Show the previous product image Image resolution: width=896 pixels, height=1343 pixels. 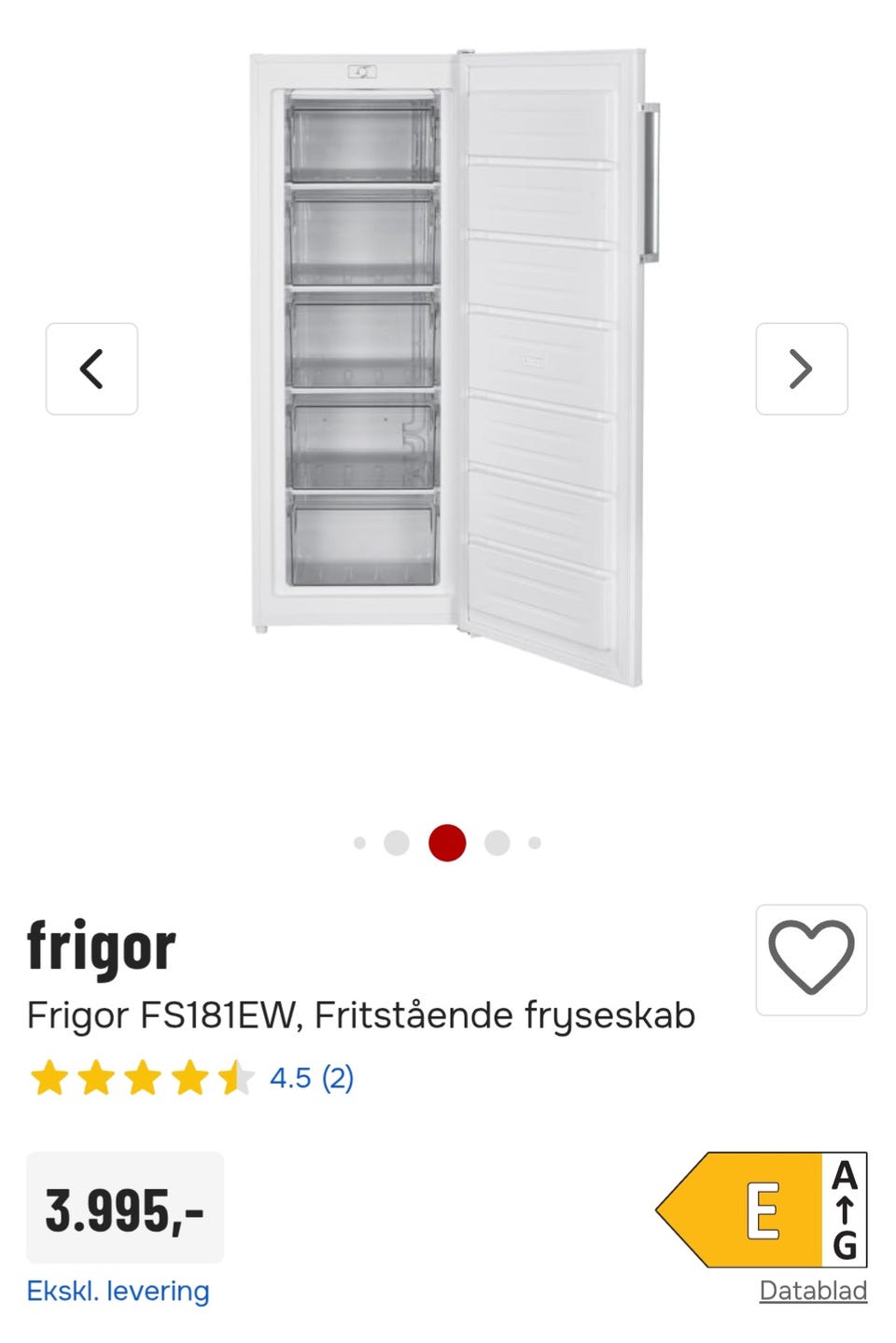pos(91,369)
